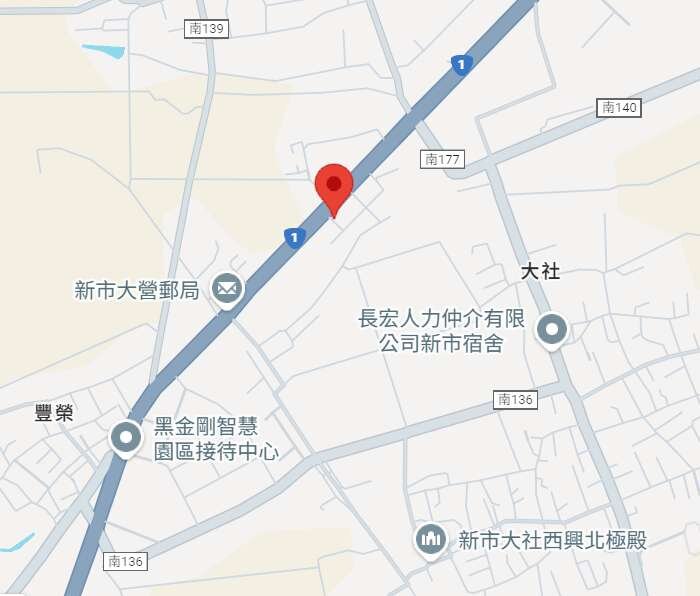Viewport: 700px width, 596px height.
Task: Open the 新市大營郵局 post office marker
Action: [228, 290]
